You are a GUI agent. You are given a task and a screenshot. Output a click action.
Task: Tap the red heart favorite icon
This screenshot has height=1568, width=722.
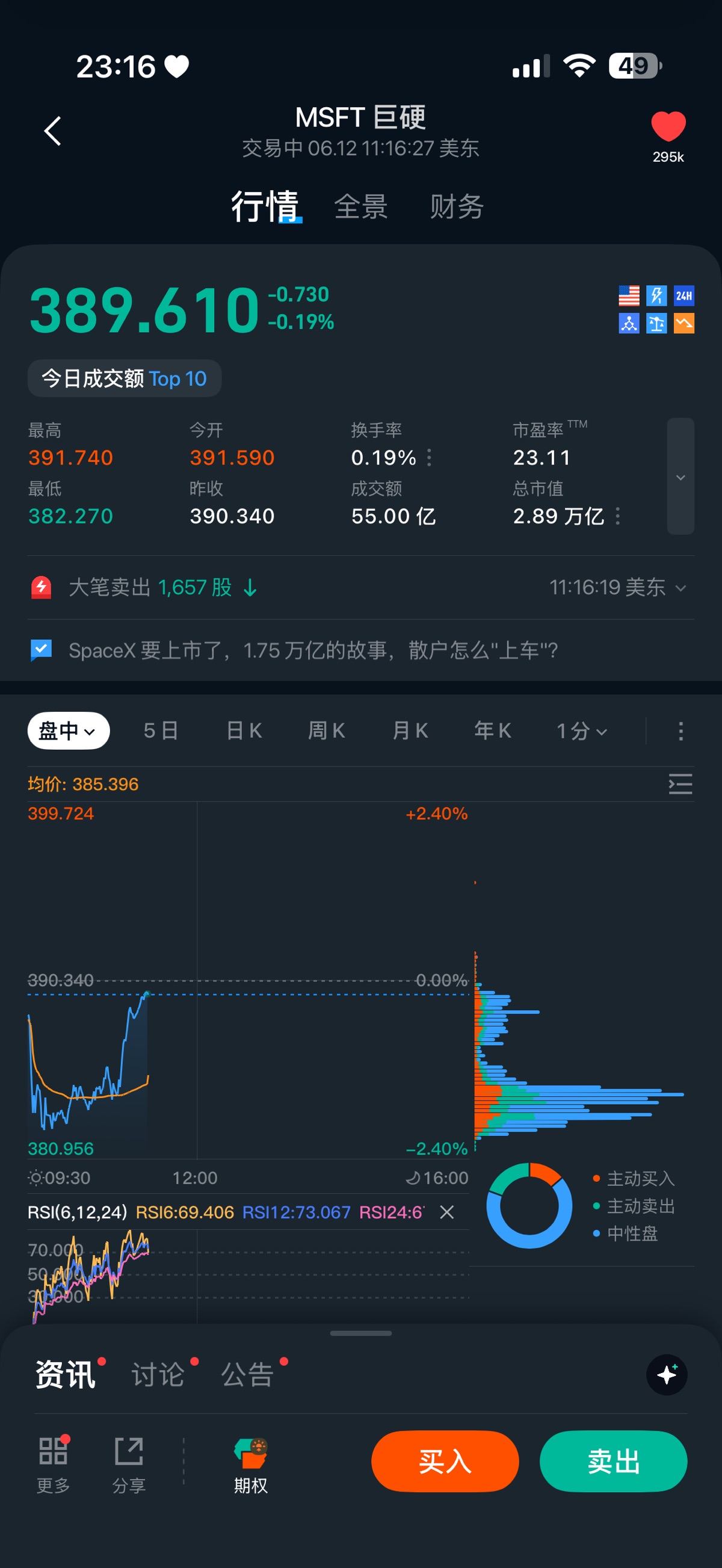pyautogui.click(x=668, y=126)
